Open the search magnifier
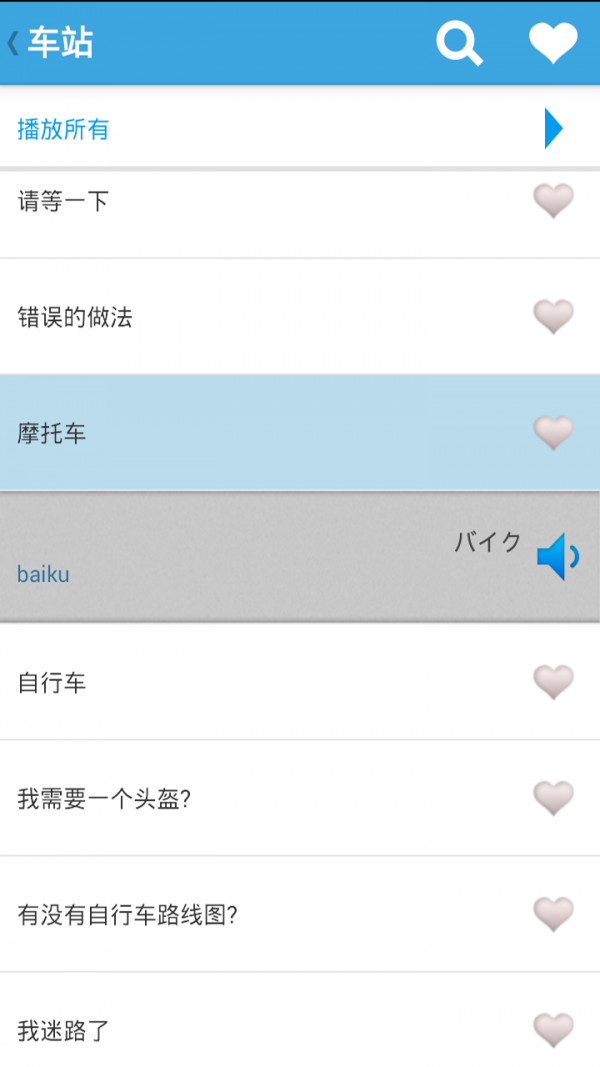Image resolution: width=600 pixels, height=1067 pixels. coord(459,43)
